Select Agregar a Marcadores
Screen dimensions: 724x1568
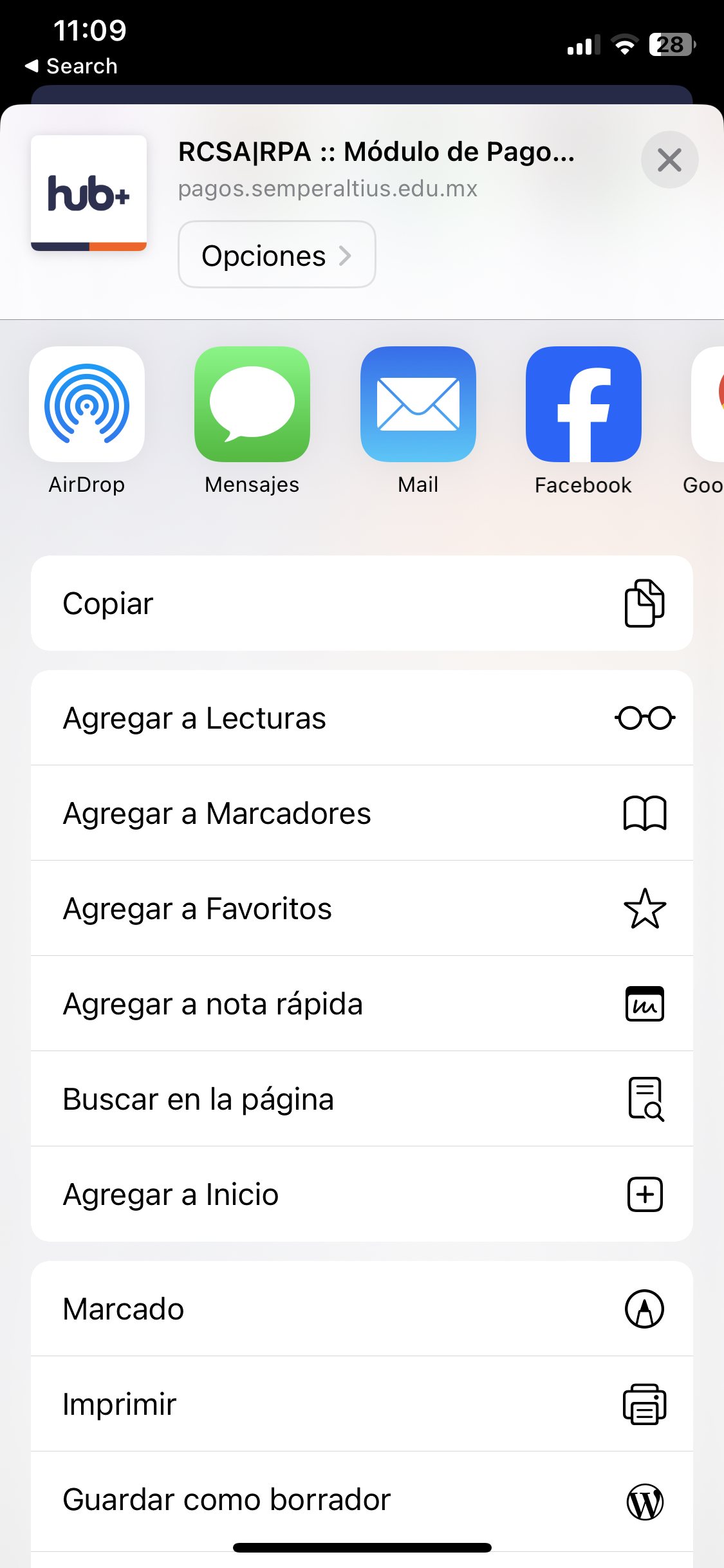coord(362,813)
